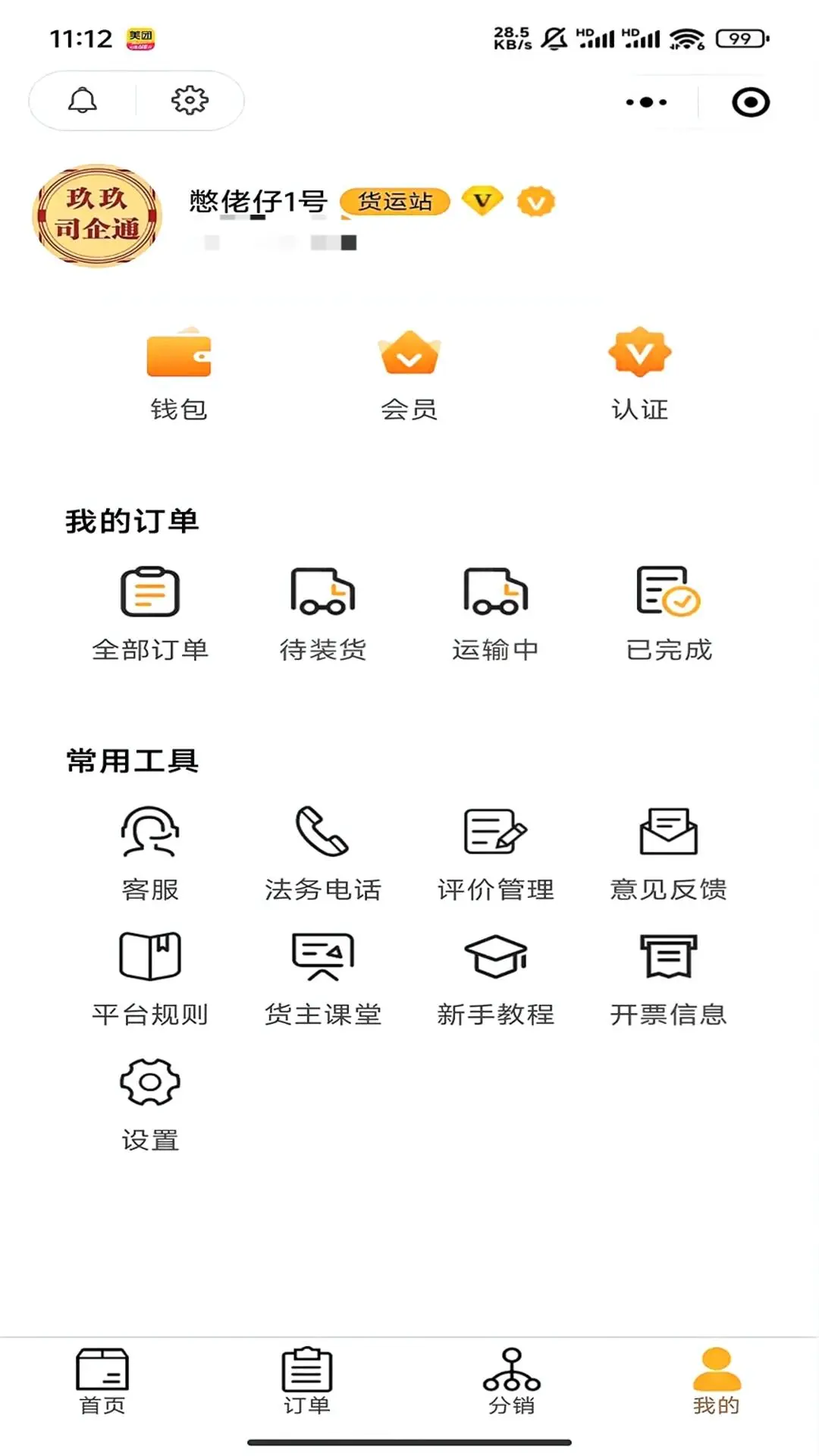进入会员中心
819x1456 pixels.
click(409, 372)
